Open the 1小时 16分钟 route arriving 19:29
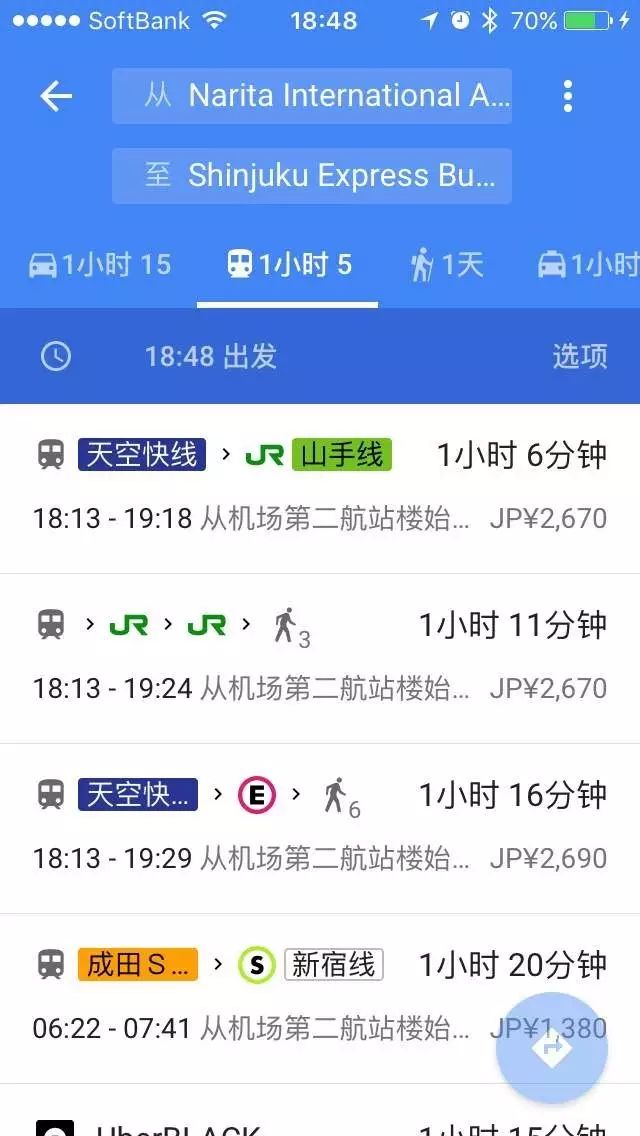640x1136 pixels. click(320, 827)
